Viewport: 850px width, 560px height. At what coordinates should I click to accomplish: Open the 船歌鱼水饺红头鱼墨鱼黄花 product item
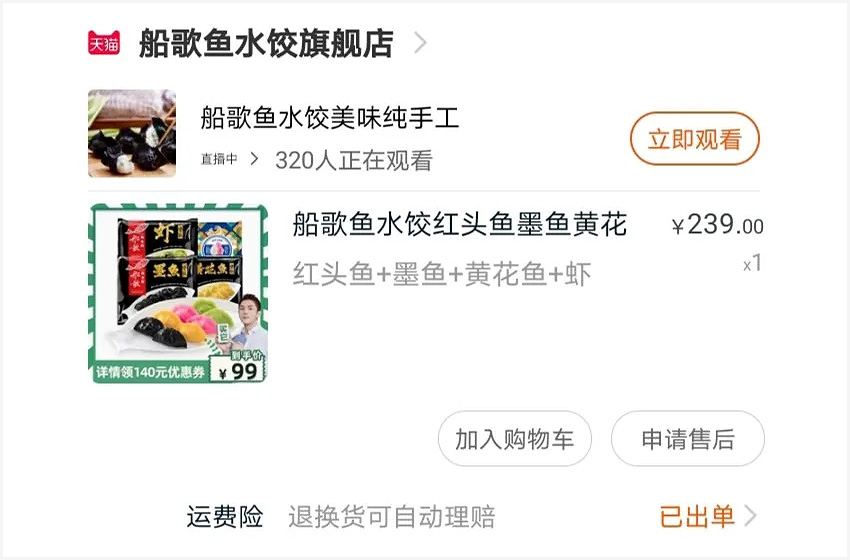459,226
